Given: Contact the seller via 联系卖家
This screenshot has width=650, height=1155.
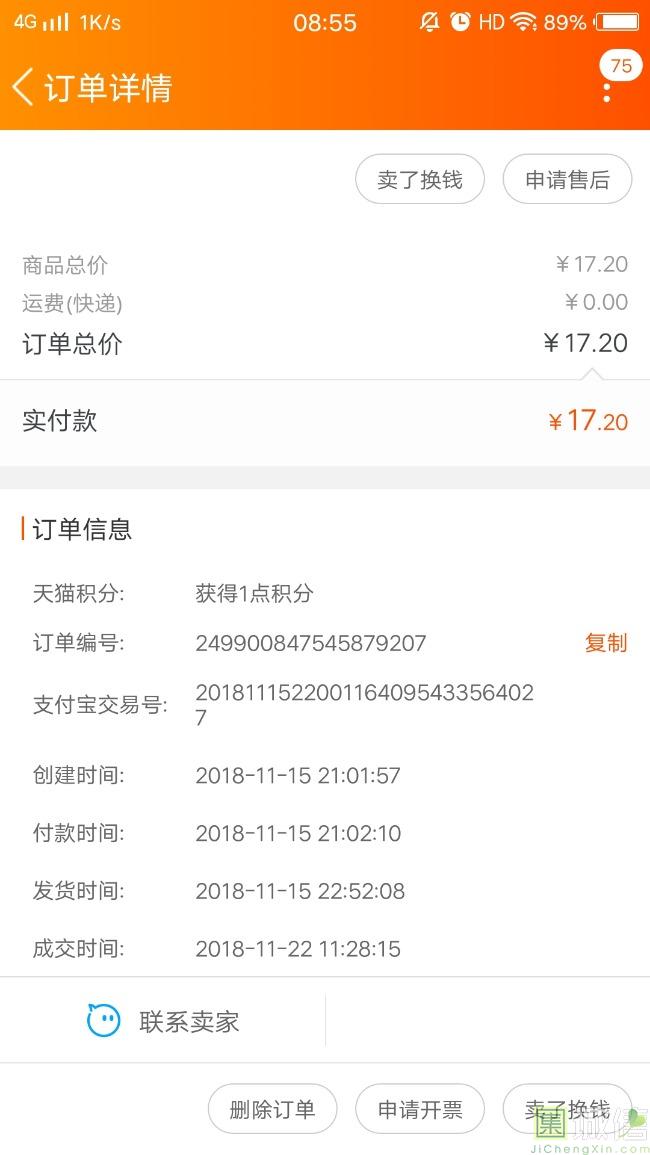Looking at the screenshot, I should 163,1021.
